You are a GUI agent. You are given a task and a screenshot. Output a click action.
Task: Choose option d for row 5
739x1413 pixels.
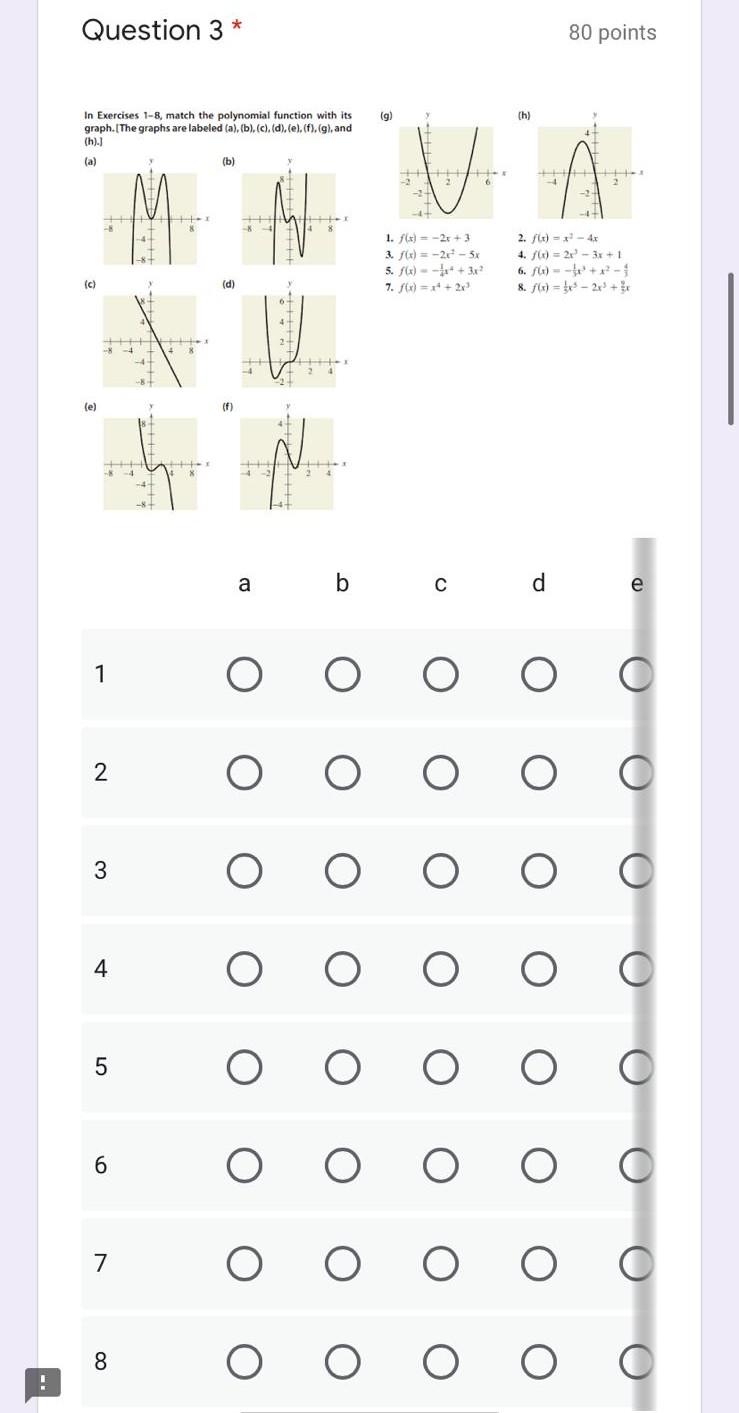pyautogui.click(x=538, y=1067)
